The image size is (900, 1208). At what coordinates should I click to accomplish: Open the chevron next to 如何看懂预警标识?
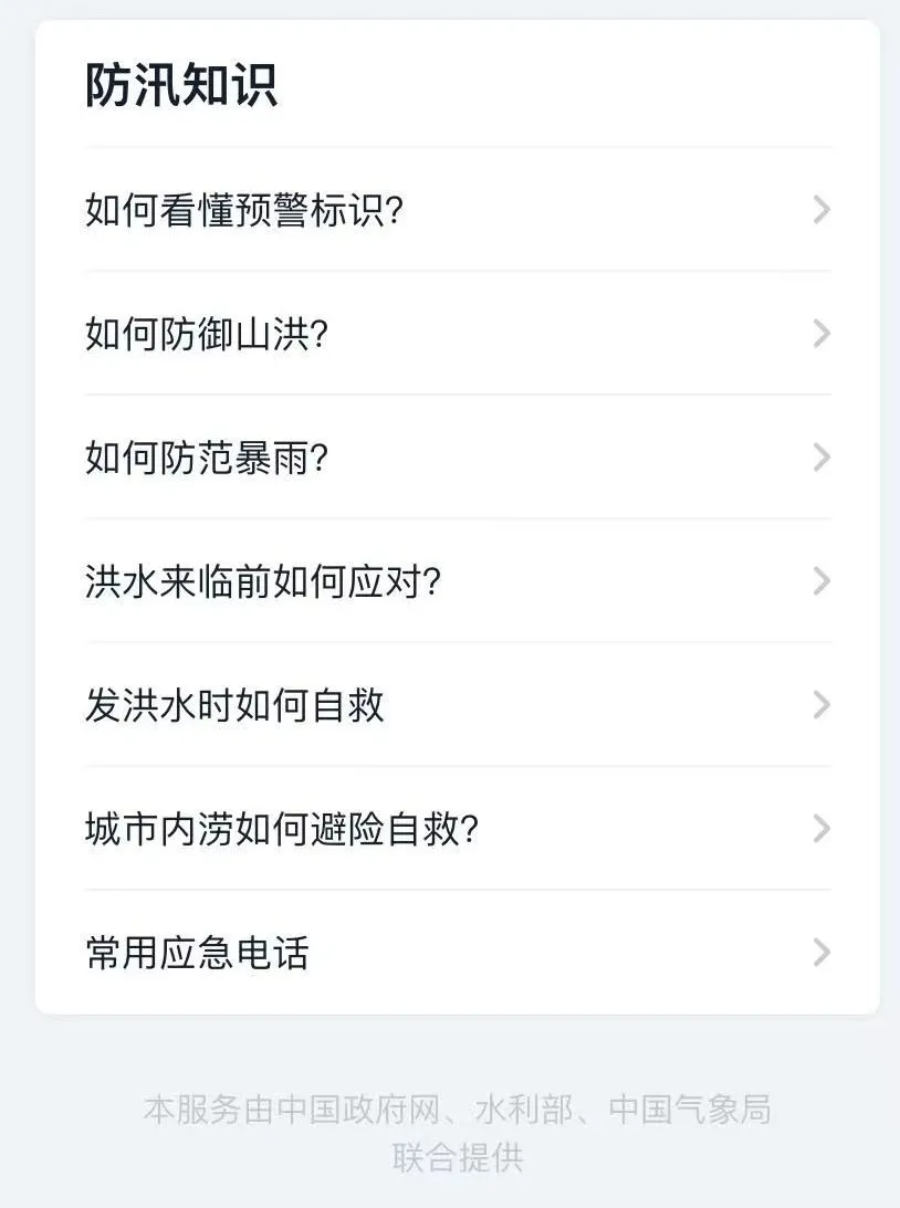coord(820,207)
